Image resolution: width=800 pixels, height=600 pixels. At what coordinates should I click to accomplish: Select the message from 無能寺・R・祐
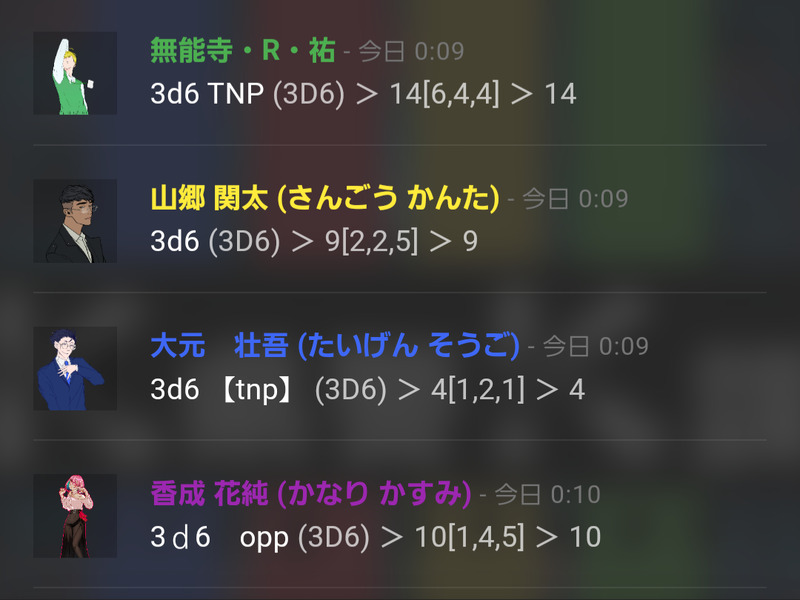(363, 94)
